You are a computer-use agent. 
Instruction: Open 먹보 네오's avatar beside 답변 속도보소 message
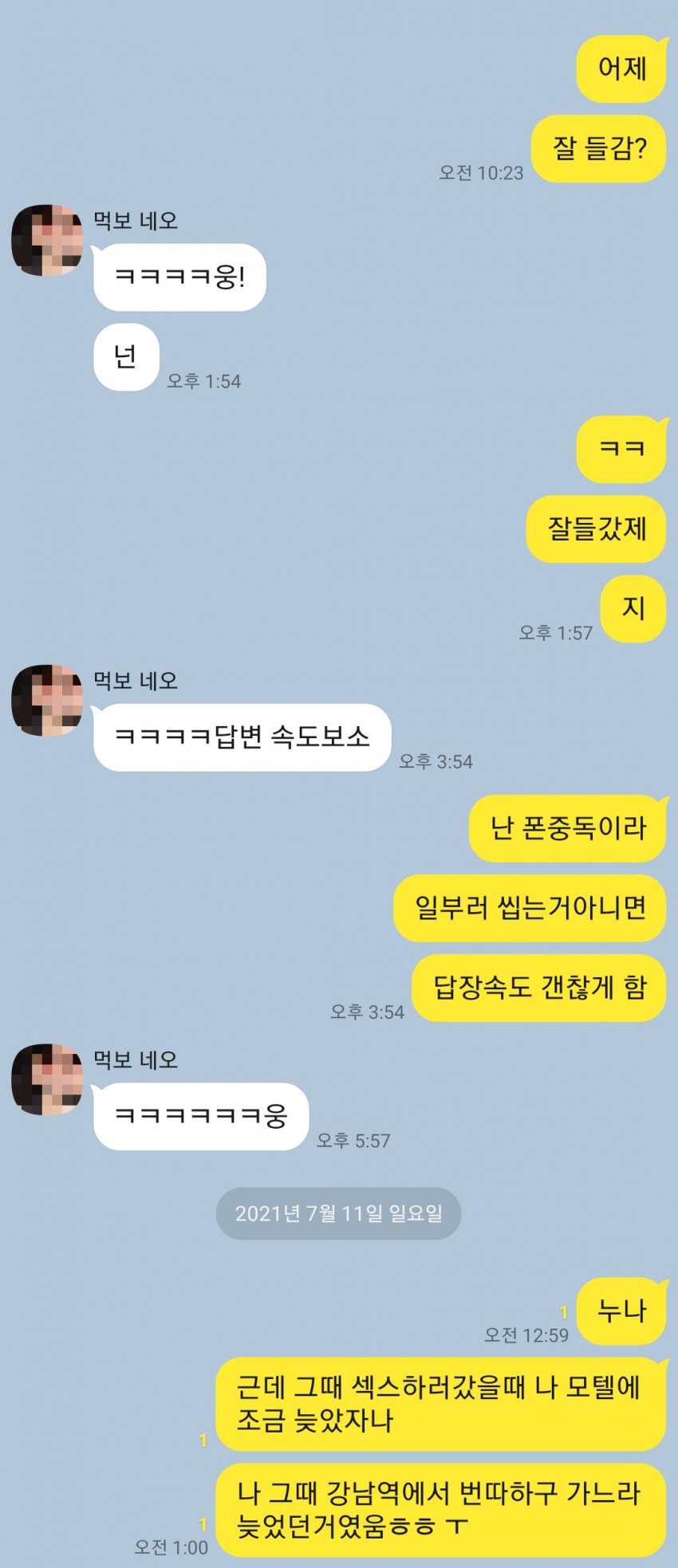[x=47, y=700]
